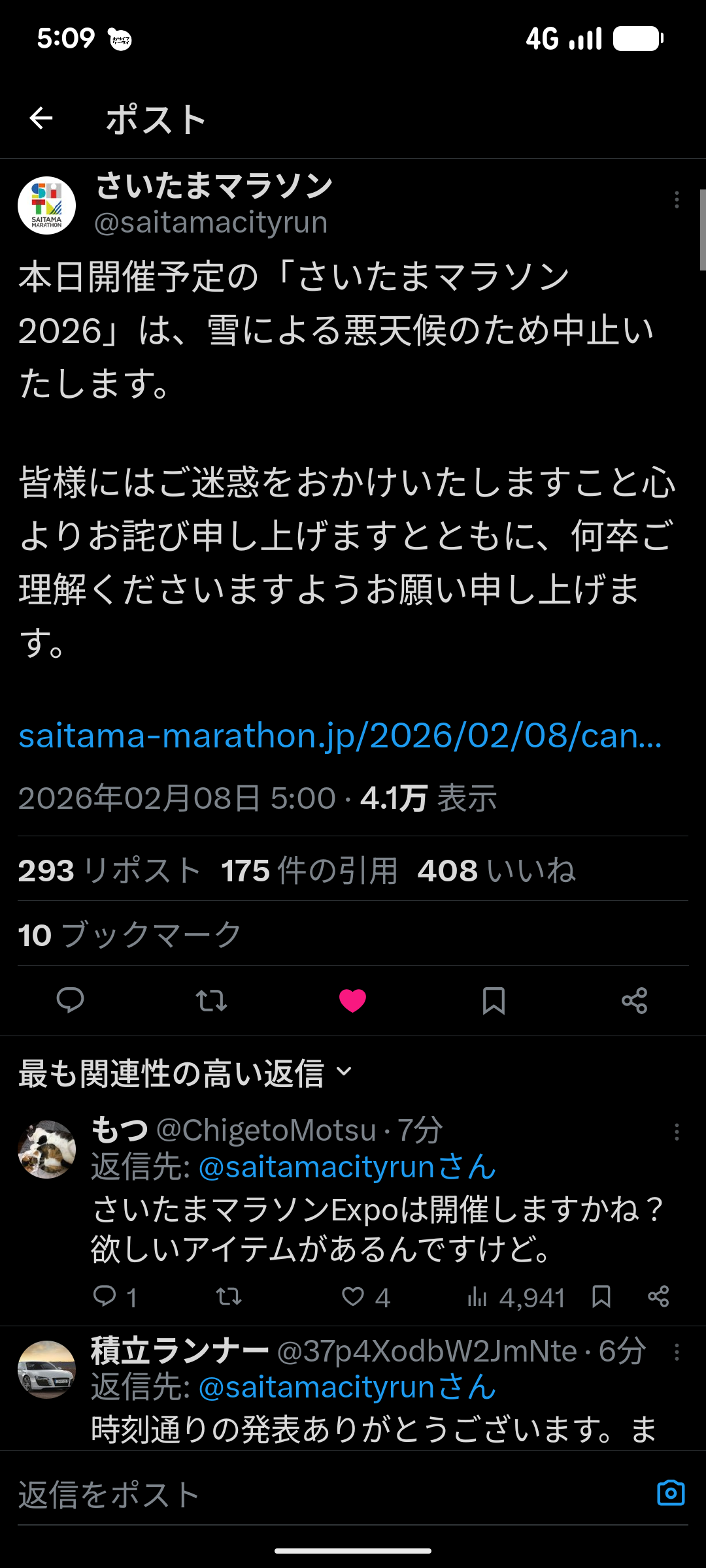View the 175 quote posts
Image resolution: width=706 pixels, height=1568 pixels.
click(x=309, y=870)
